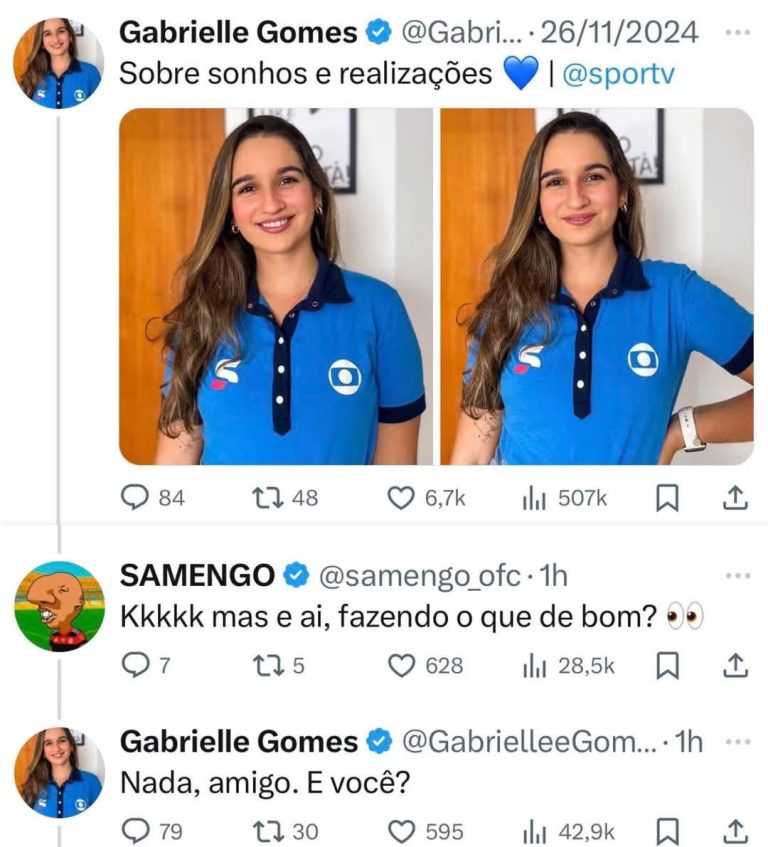
Task: View the right photo in Gabrielle's post
Action: pyautogui.click(x=597, y=287)
